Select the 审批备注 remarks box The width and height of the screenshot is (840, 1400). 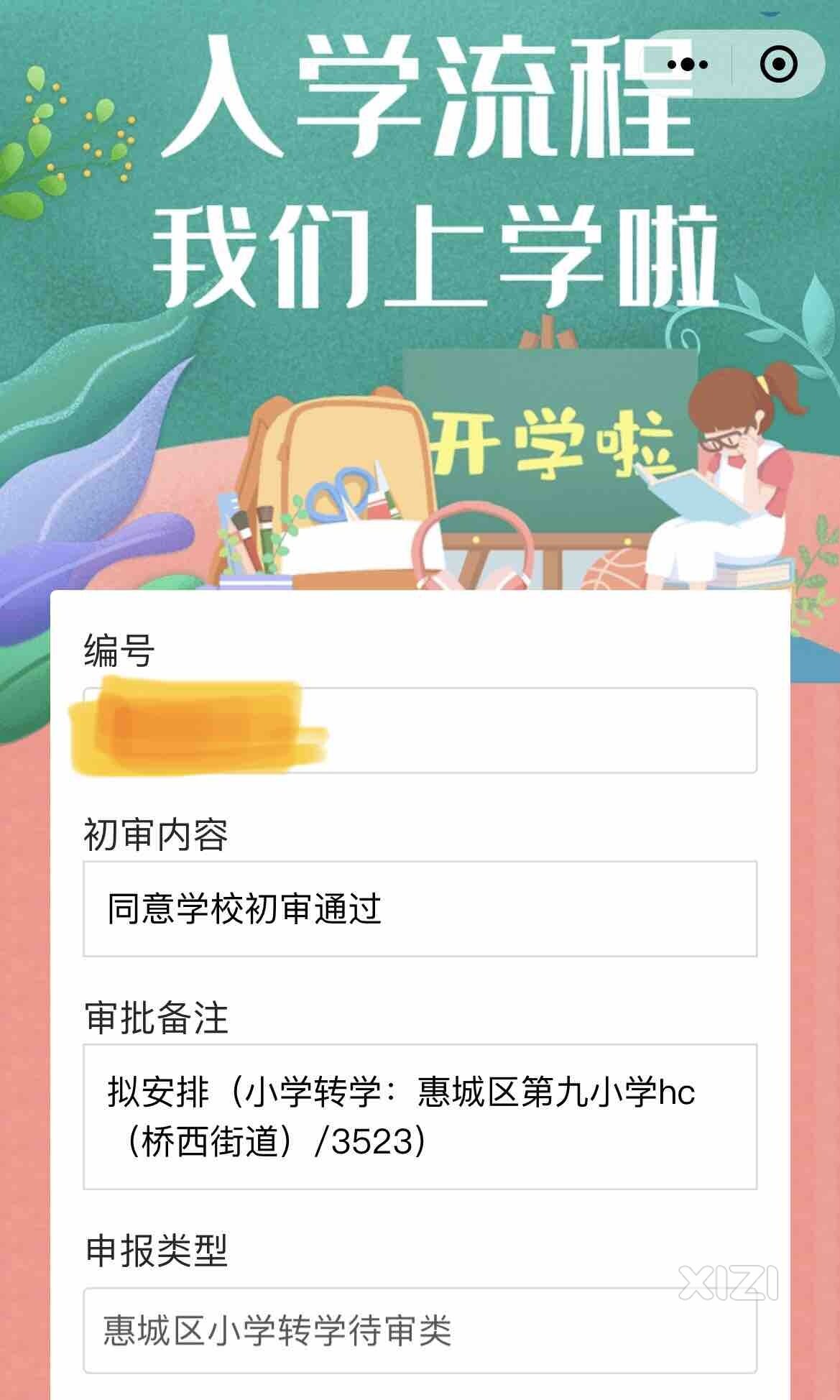tap(420, 1117)
